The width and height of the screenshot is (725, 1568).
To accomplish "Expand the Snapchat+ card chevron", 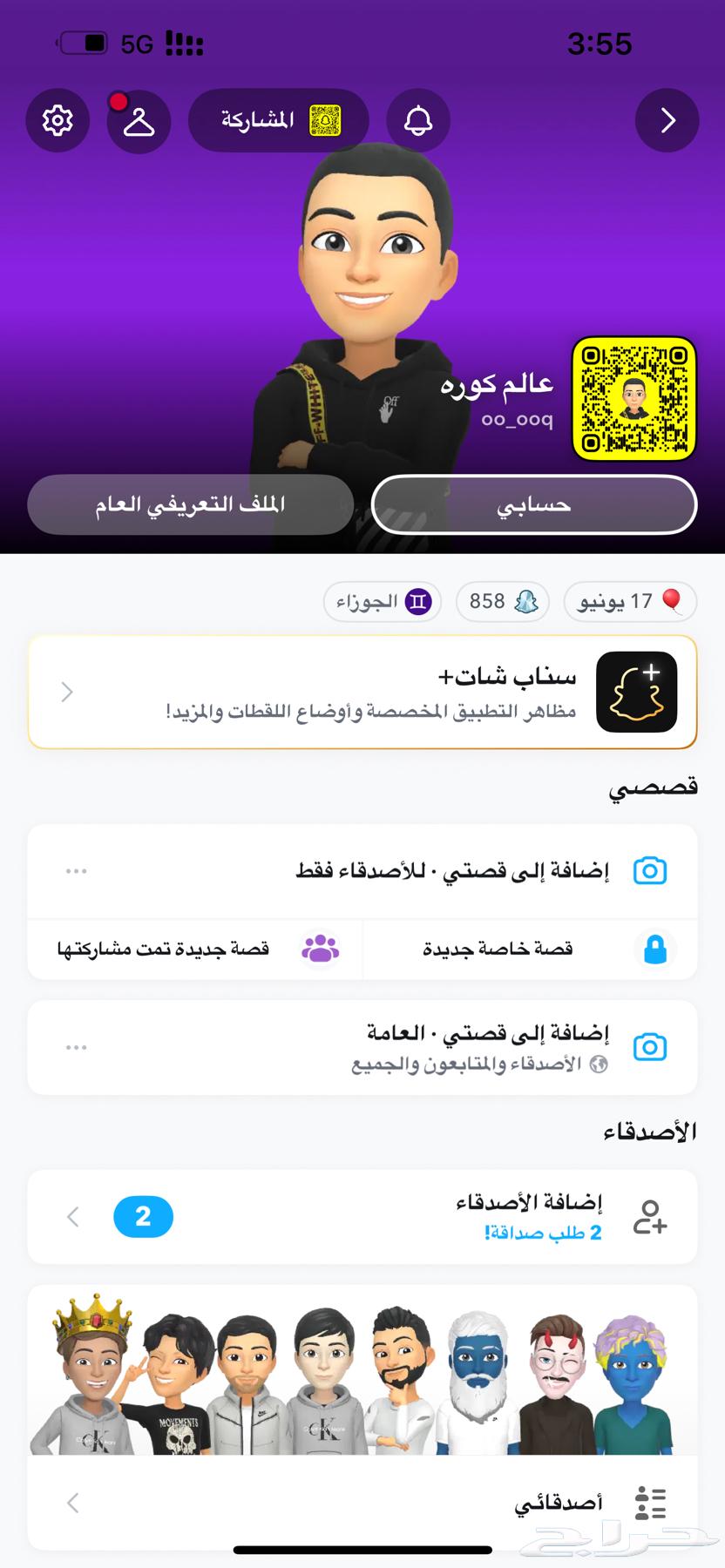I will (66, 691).
